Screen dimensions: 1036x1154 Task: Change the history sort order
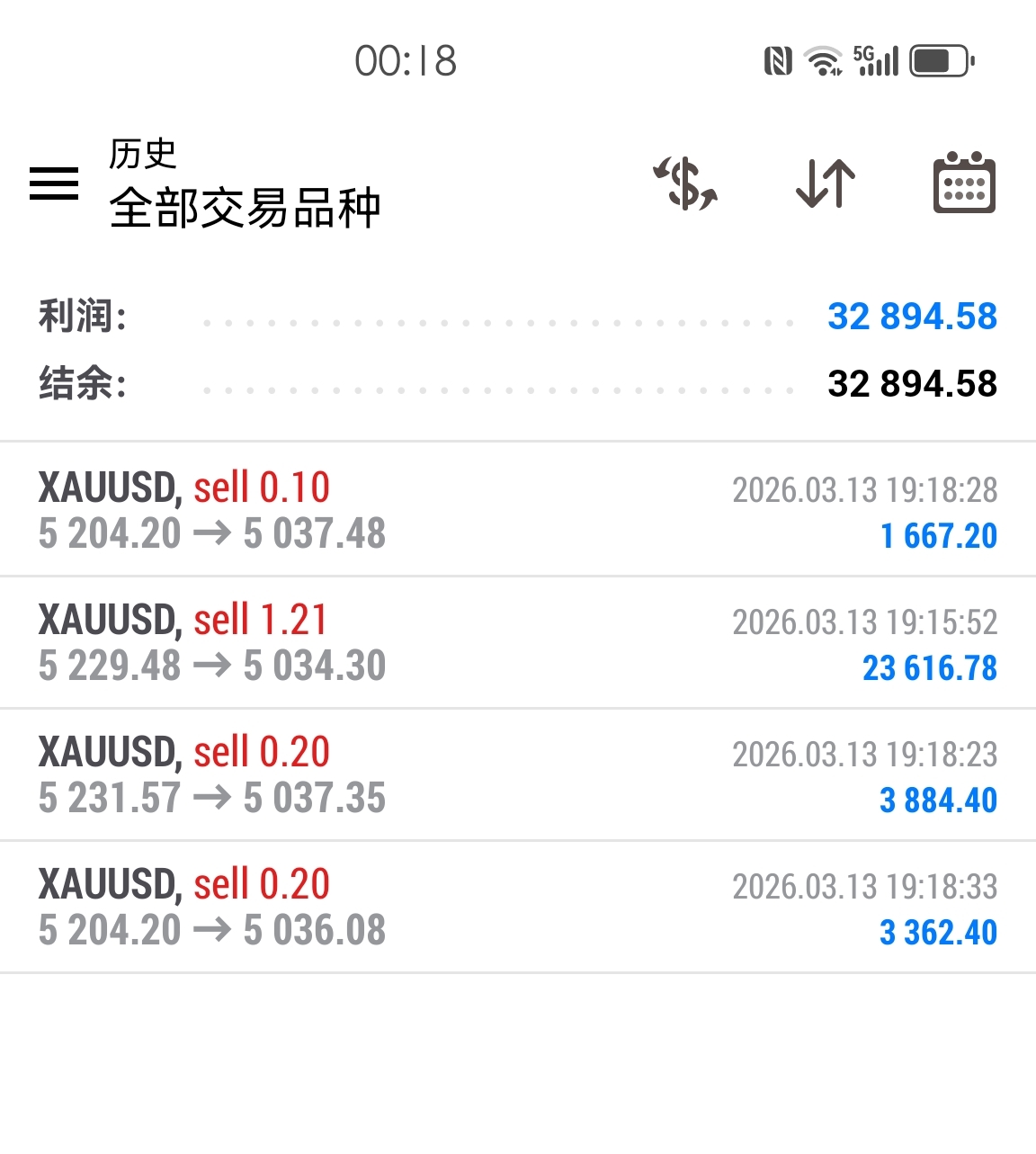click(x=825, y=183)
